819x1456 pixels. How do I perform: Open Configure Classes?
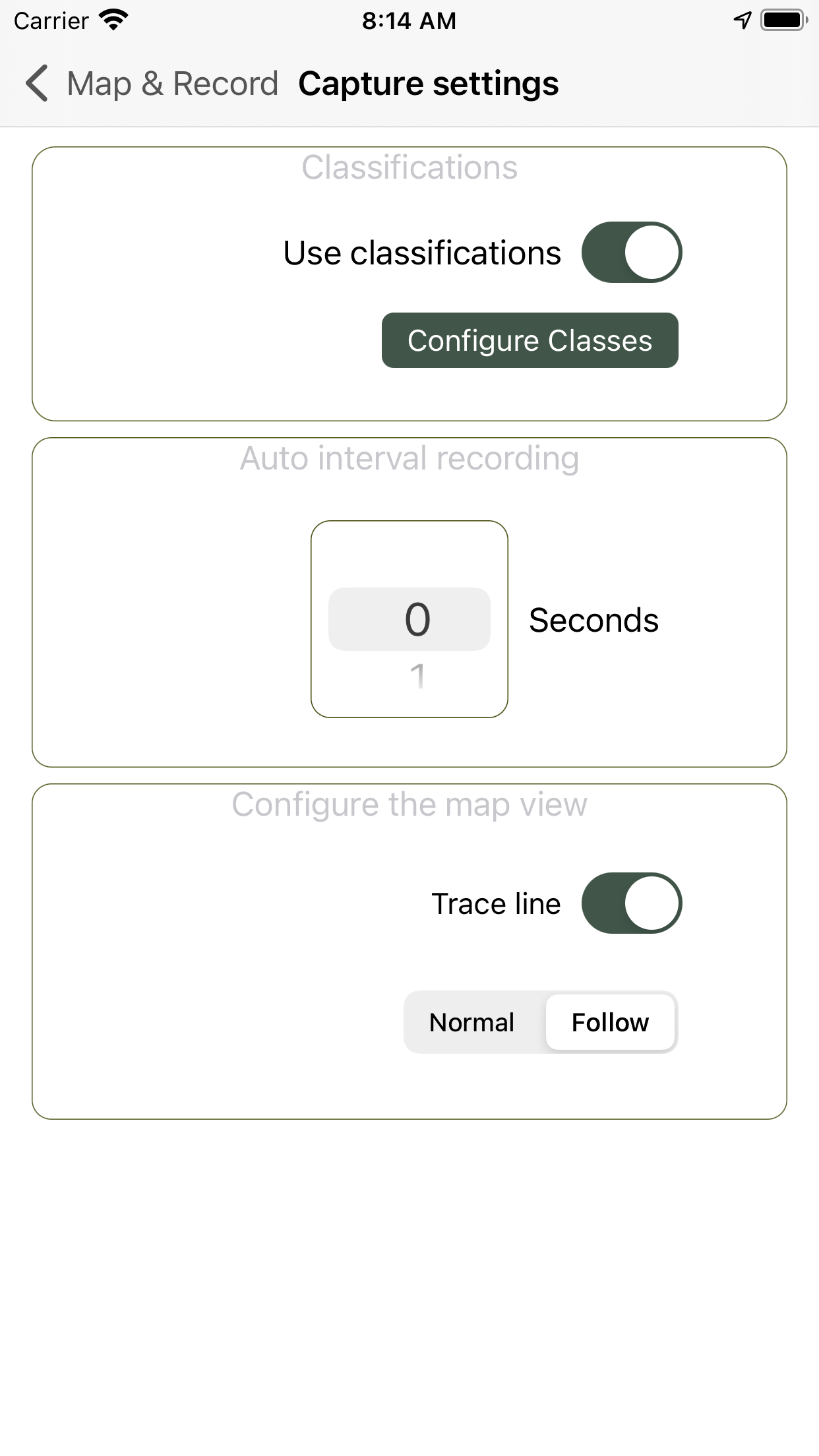coord(530,340)
